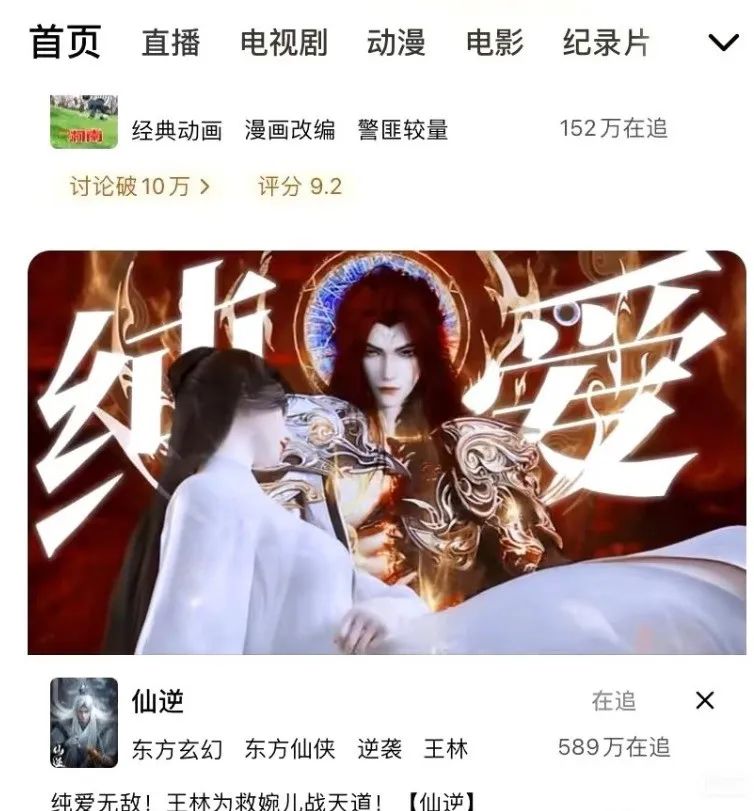Open the 纪录片 tab
The height and width of the screenshot is (811, 754).
tap(606, 43)
